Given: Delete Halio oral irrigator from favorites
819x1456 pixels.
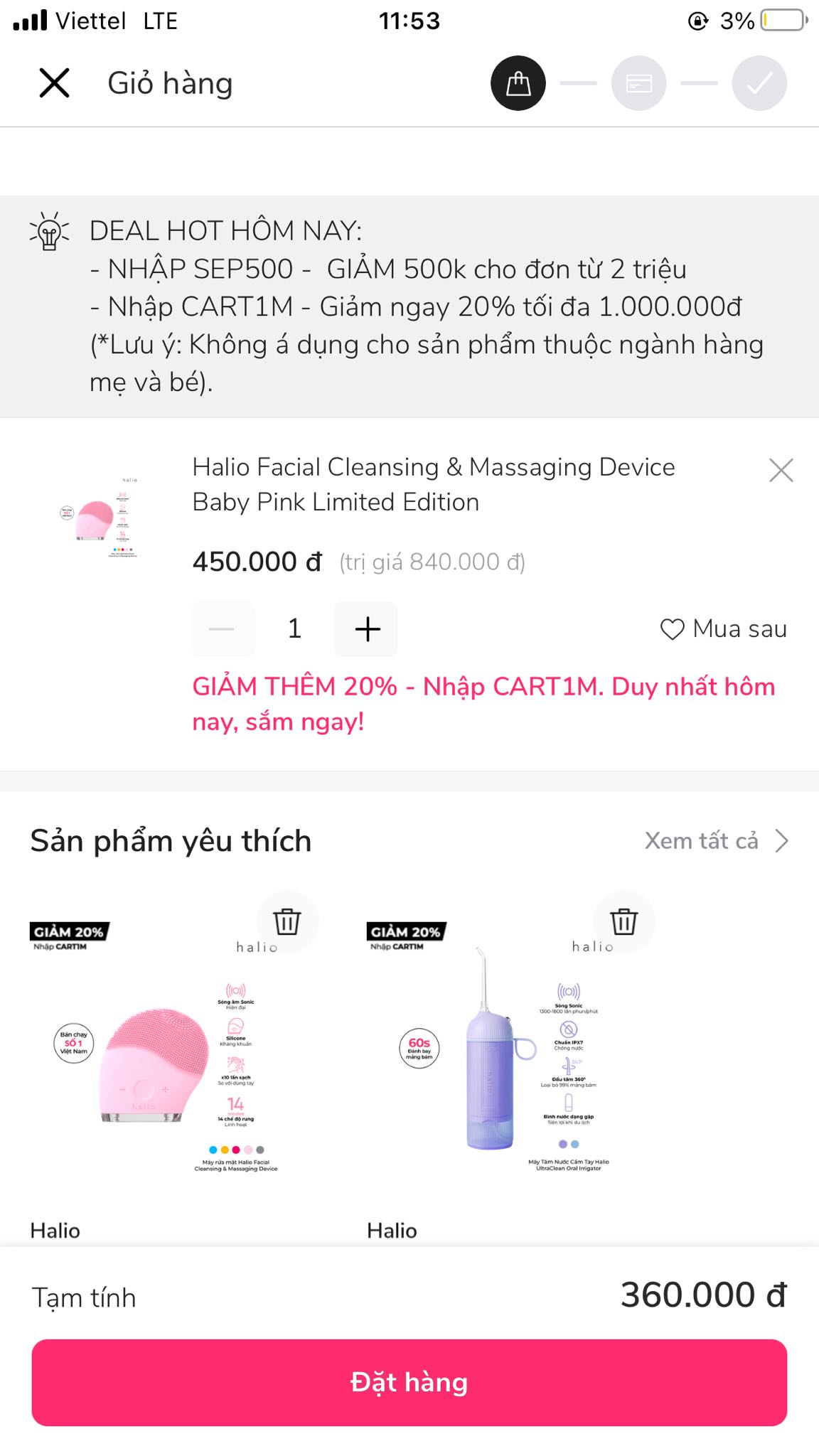Looking at the screenshot, I should tap(623, 921).
